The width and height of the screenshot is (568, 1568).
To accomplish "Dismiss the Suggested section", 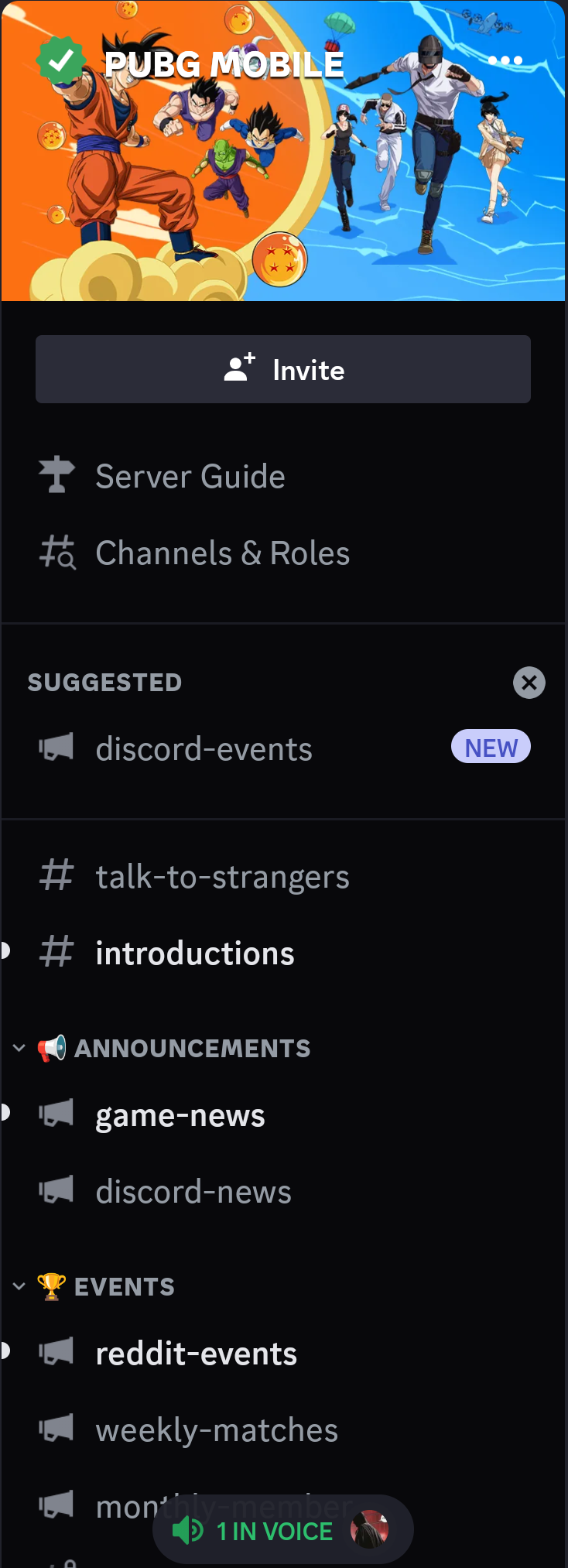I will [x=529, y=682].
